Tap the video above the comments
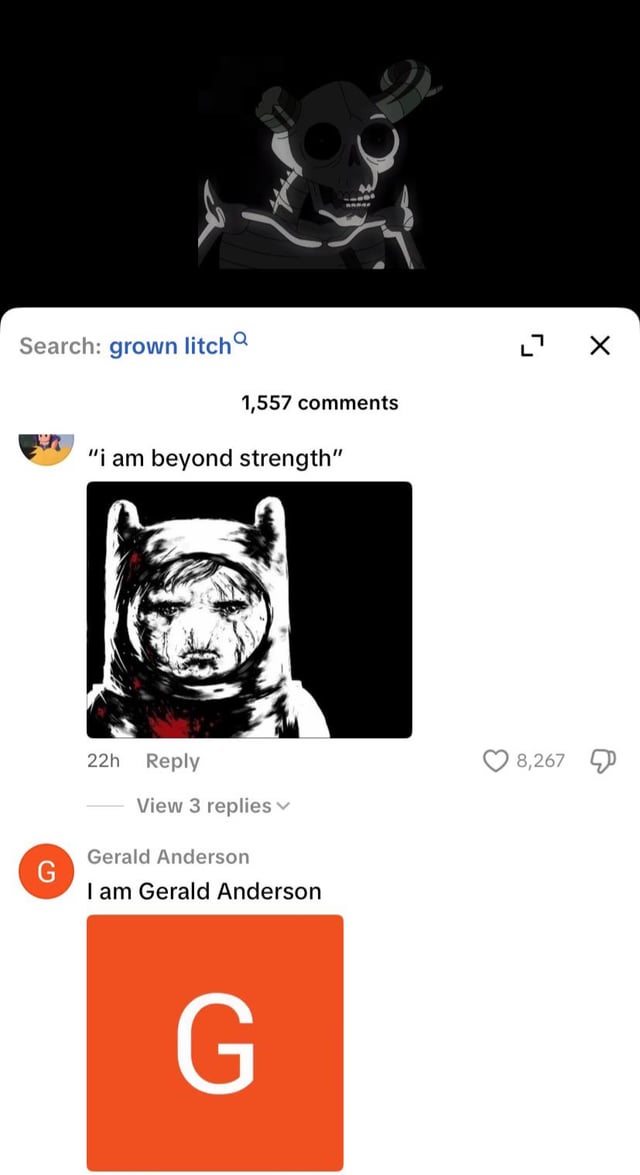 point(320,160)
